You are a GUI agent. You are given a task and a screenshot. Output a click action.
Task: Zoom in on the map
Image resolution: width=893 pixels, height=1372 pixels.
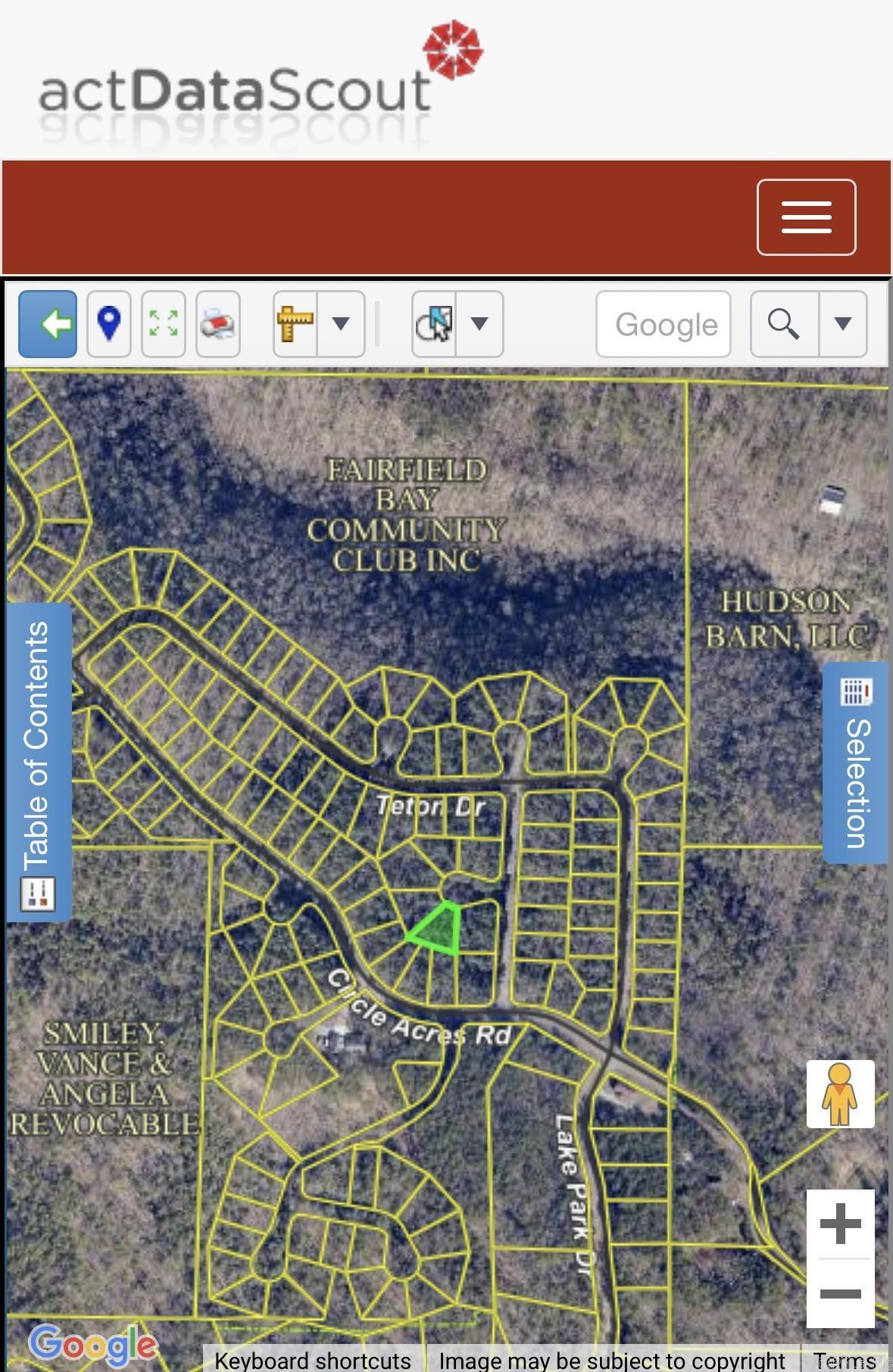[x=840, y=1224]
